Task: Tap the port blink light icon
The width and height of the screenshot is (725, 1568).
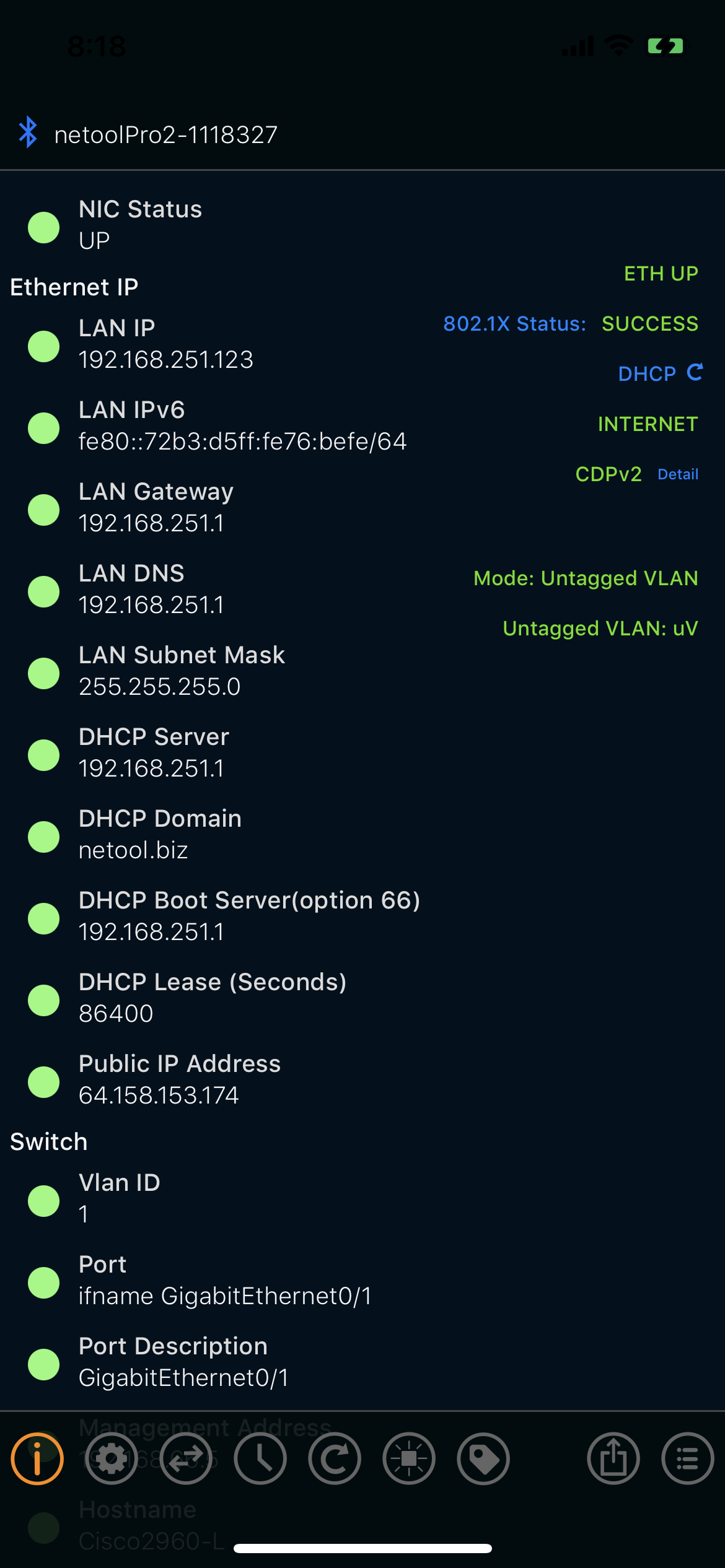Action: point(409,1458)
